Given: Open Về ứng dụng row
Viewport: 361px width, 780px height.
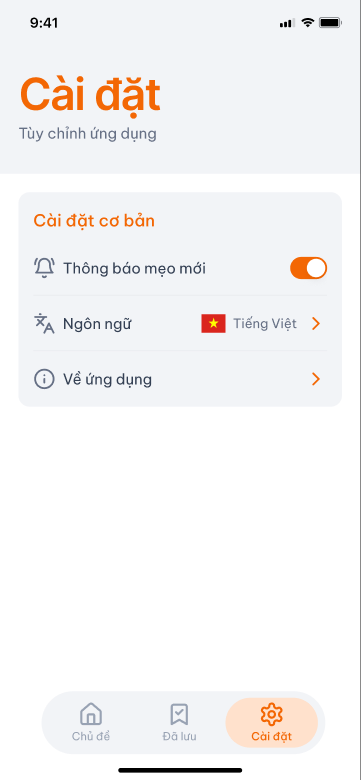Looking at the screenshot, I should click(x=180, y=380).
